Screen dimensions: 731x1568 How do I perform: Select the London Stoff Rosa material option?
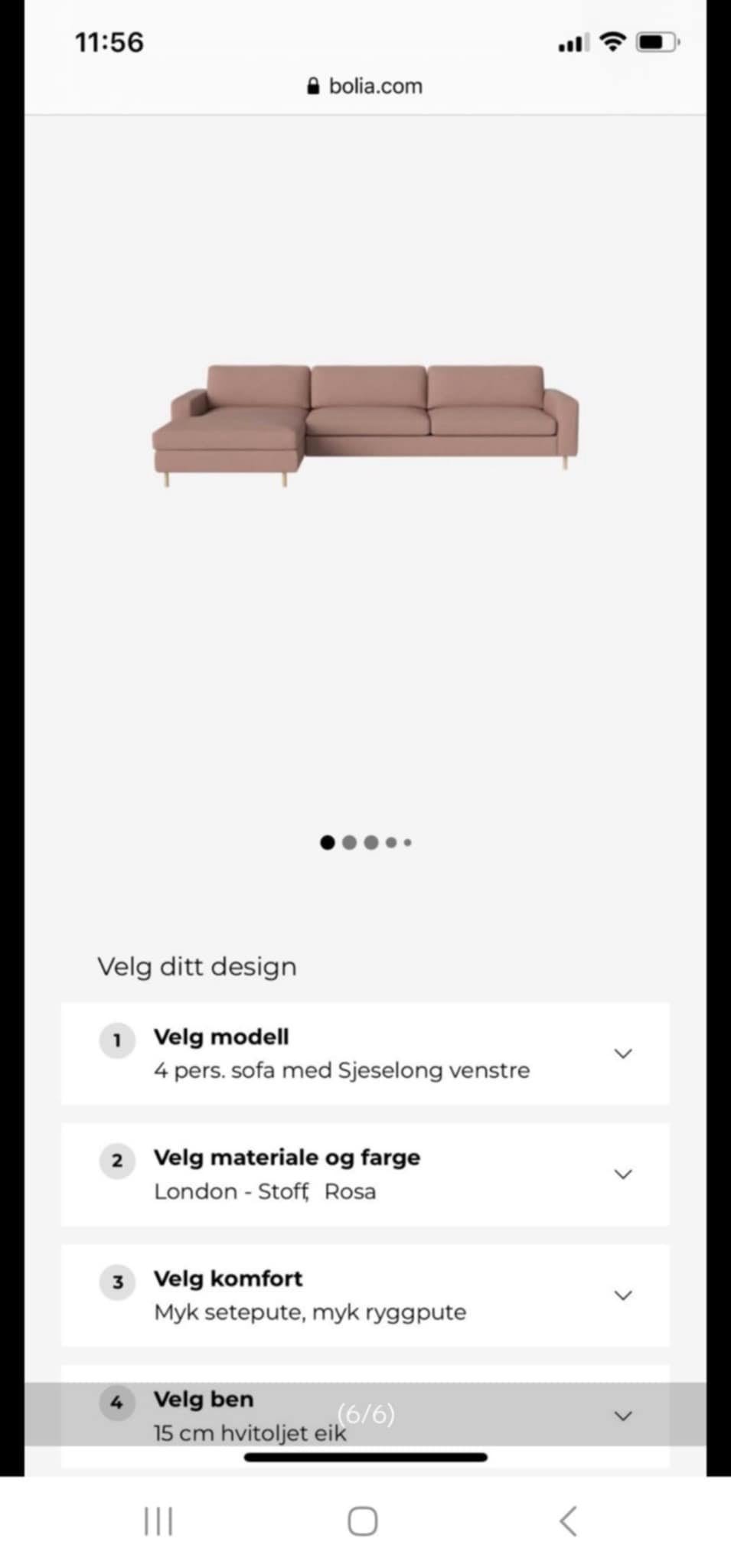click(x=264, y=1191)
